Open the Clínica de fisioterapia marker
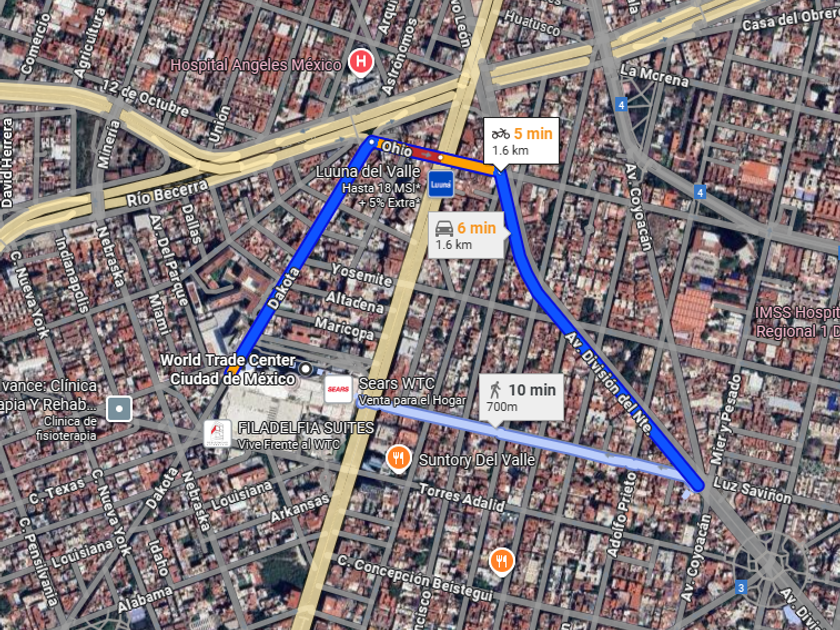This screenshot has height=630, width=840. pos(119,408)
